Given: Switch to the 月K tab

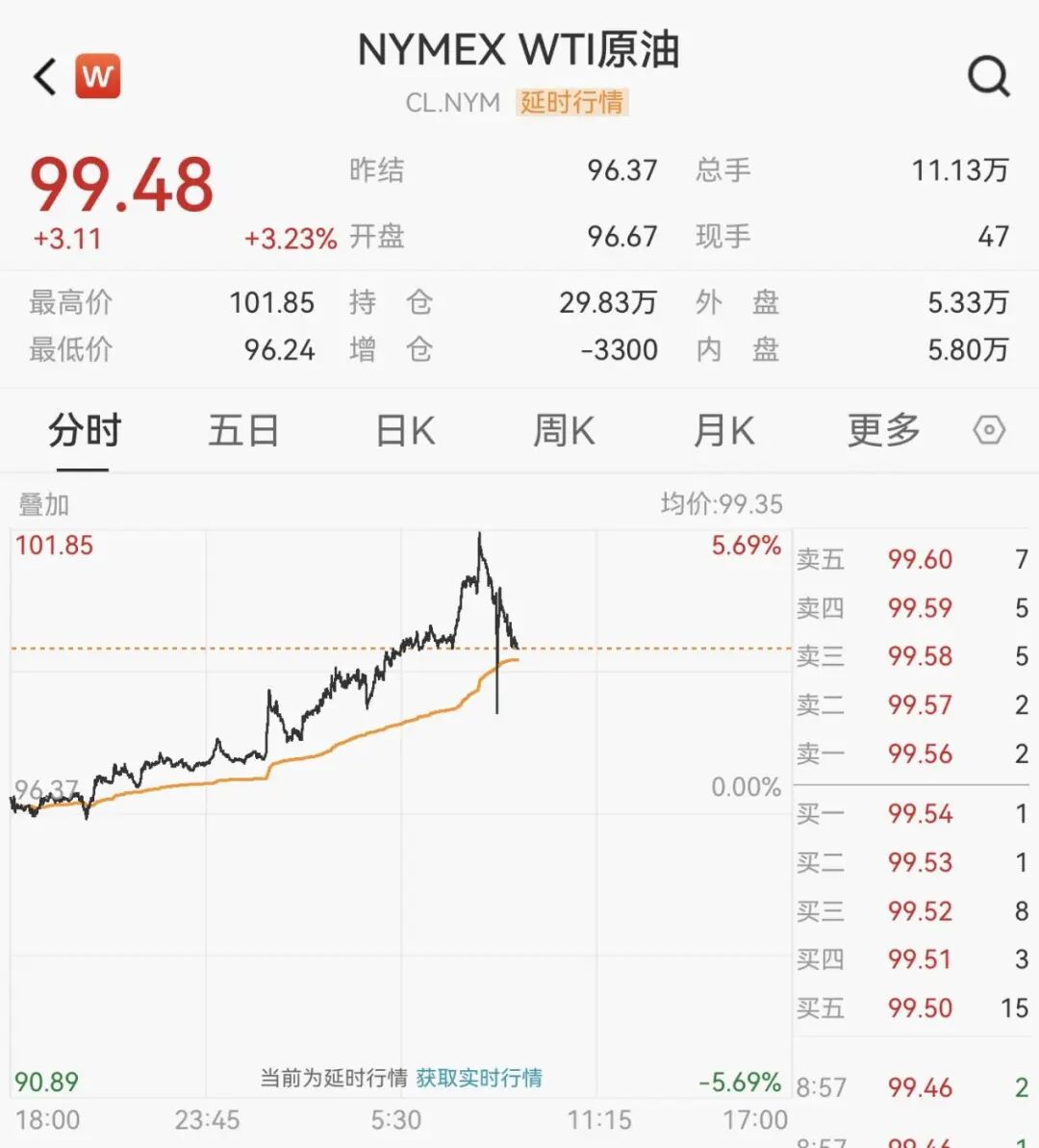Looking at the screenshot, I should pyautogui.click(x=724, y=431).
